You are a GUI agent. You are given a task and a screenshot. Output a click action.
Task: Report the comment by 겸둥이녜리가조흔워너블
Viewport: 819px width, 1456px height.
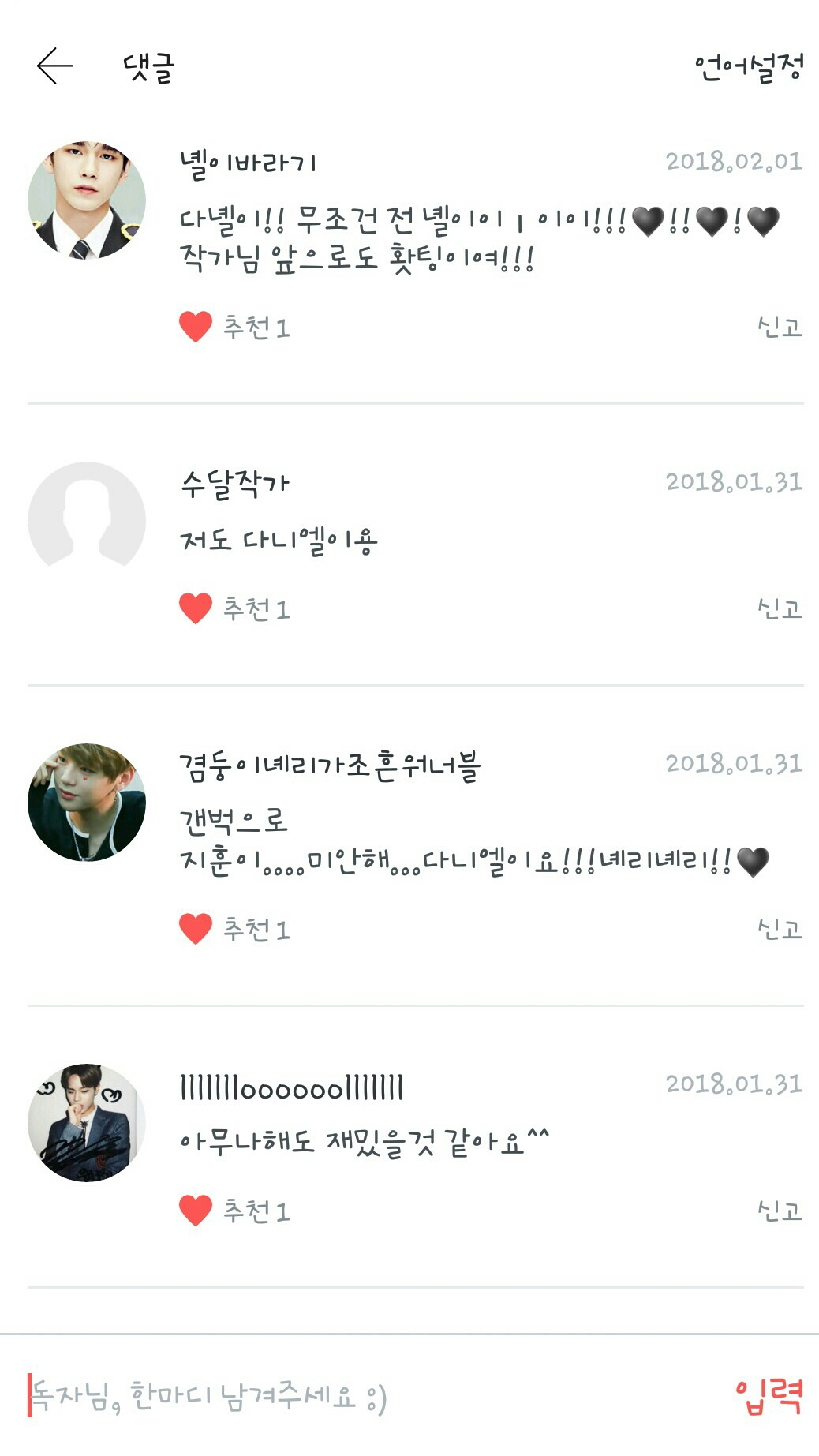[779, 929]
